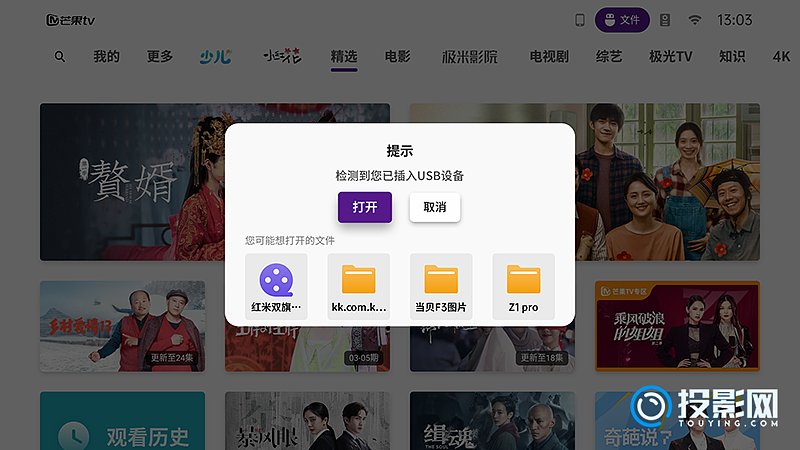Screen dimensions: 800x450
Task: Switch to the 我的 tab
Action: (106, 57)
